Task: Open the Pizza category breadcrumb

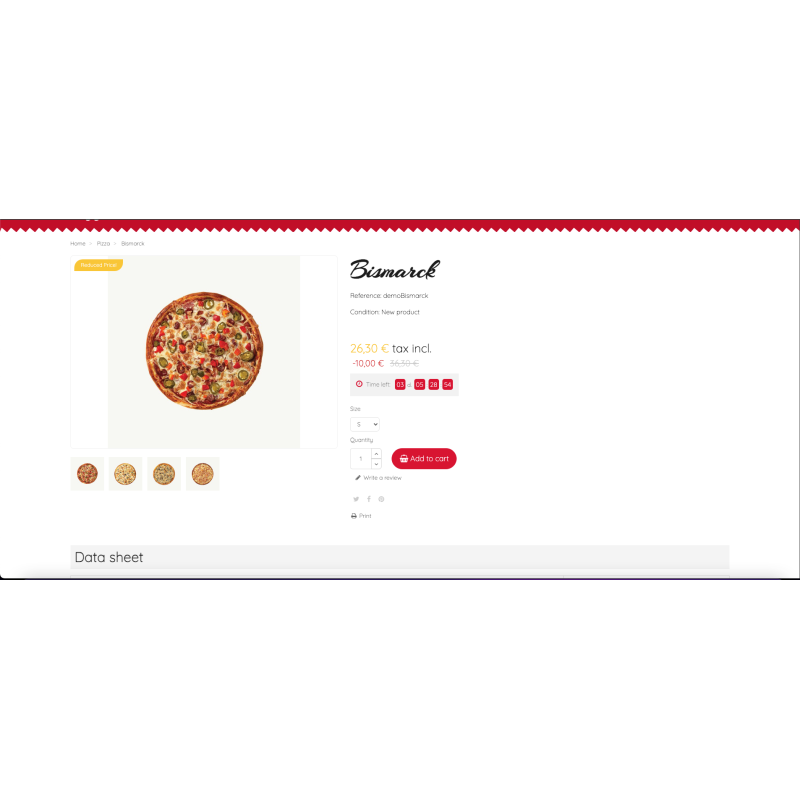Action: (x=103, y=243)
